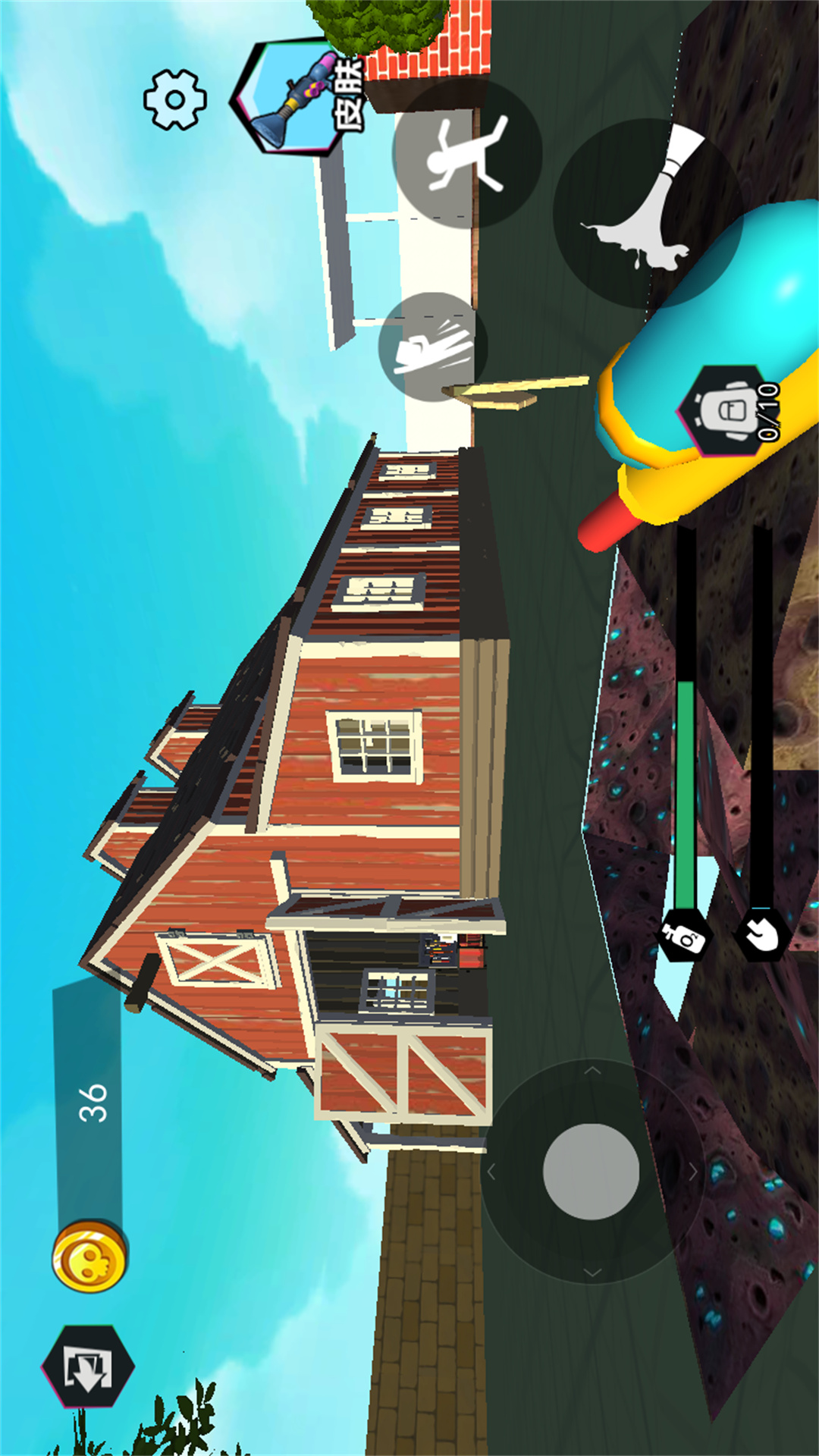Tap the jump action button
This screenshot has height=1456, width=819.
click(467, 153)
